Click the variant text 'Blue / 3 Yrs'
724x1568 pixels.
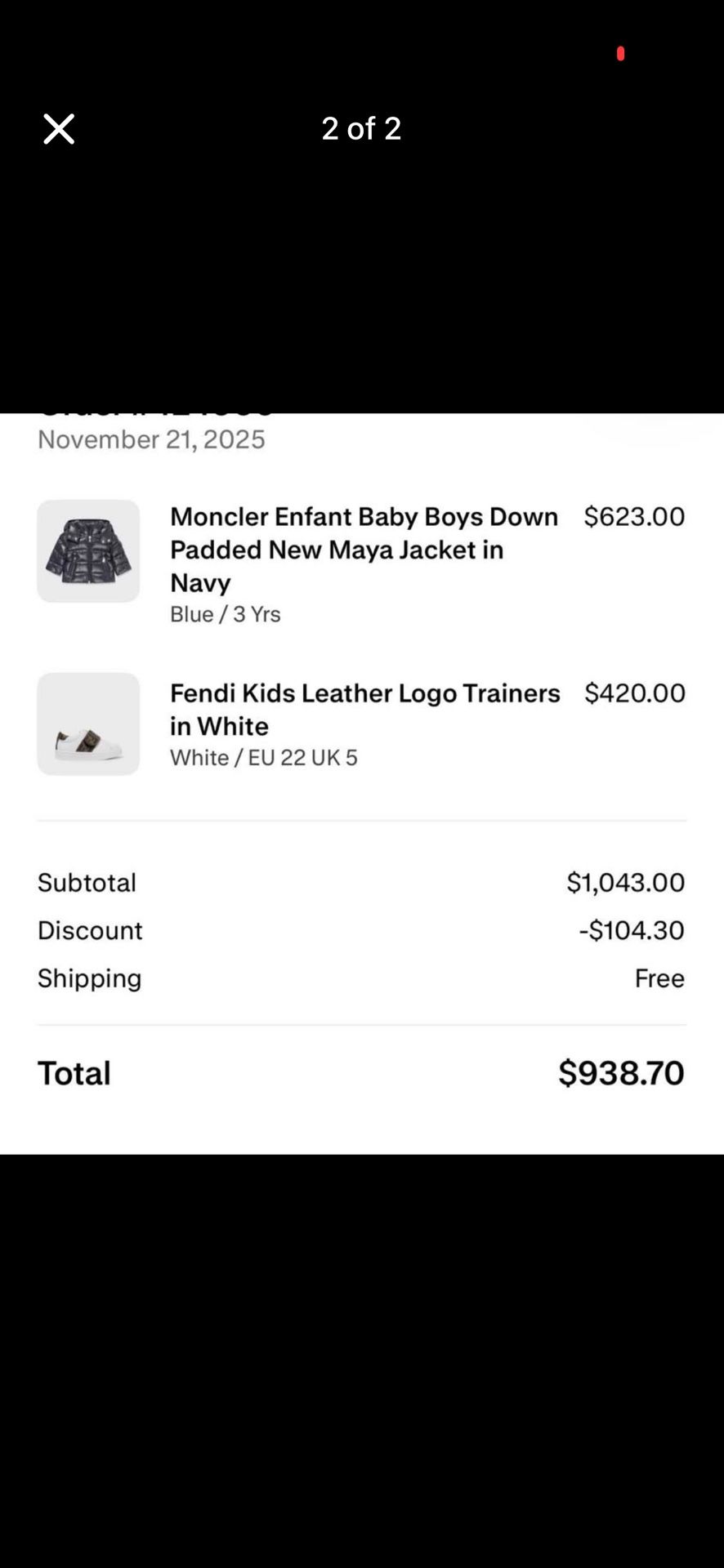[226, 613]
